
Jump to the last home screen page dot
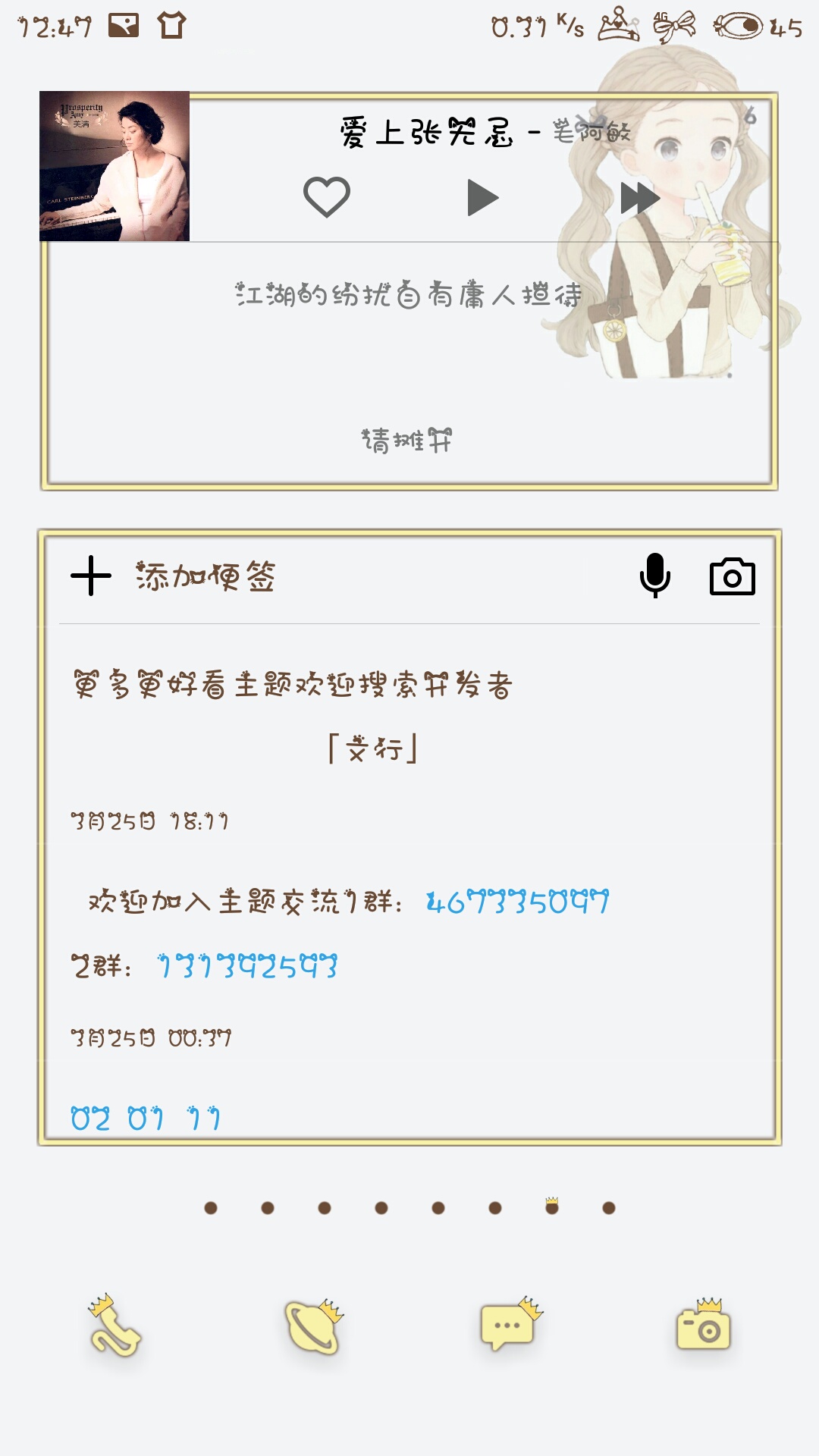pos(608,1208)
